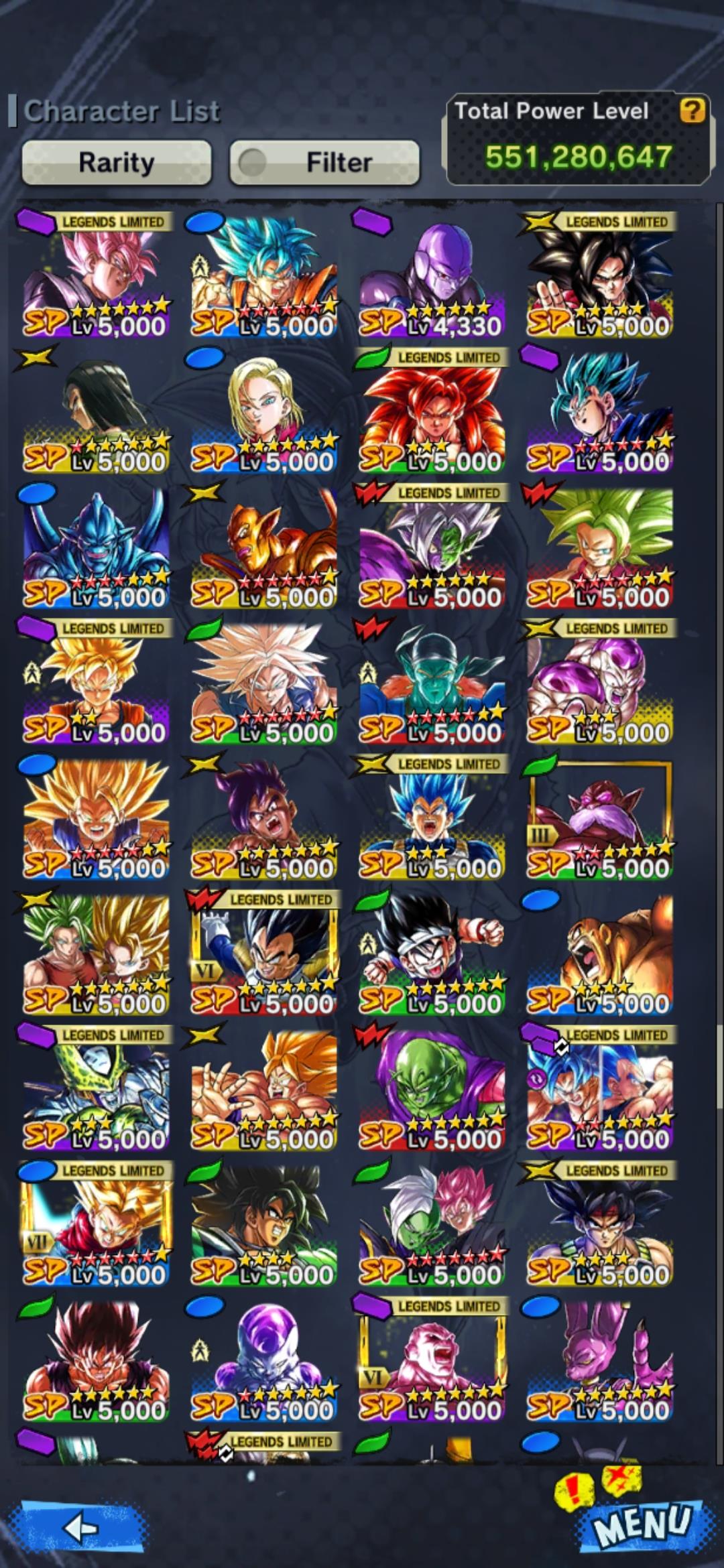Viewport: 724px width, 1568px height.
Task: Open the green-armored Broly character card
Action: 263,1223
